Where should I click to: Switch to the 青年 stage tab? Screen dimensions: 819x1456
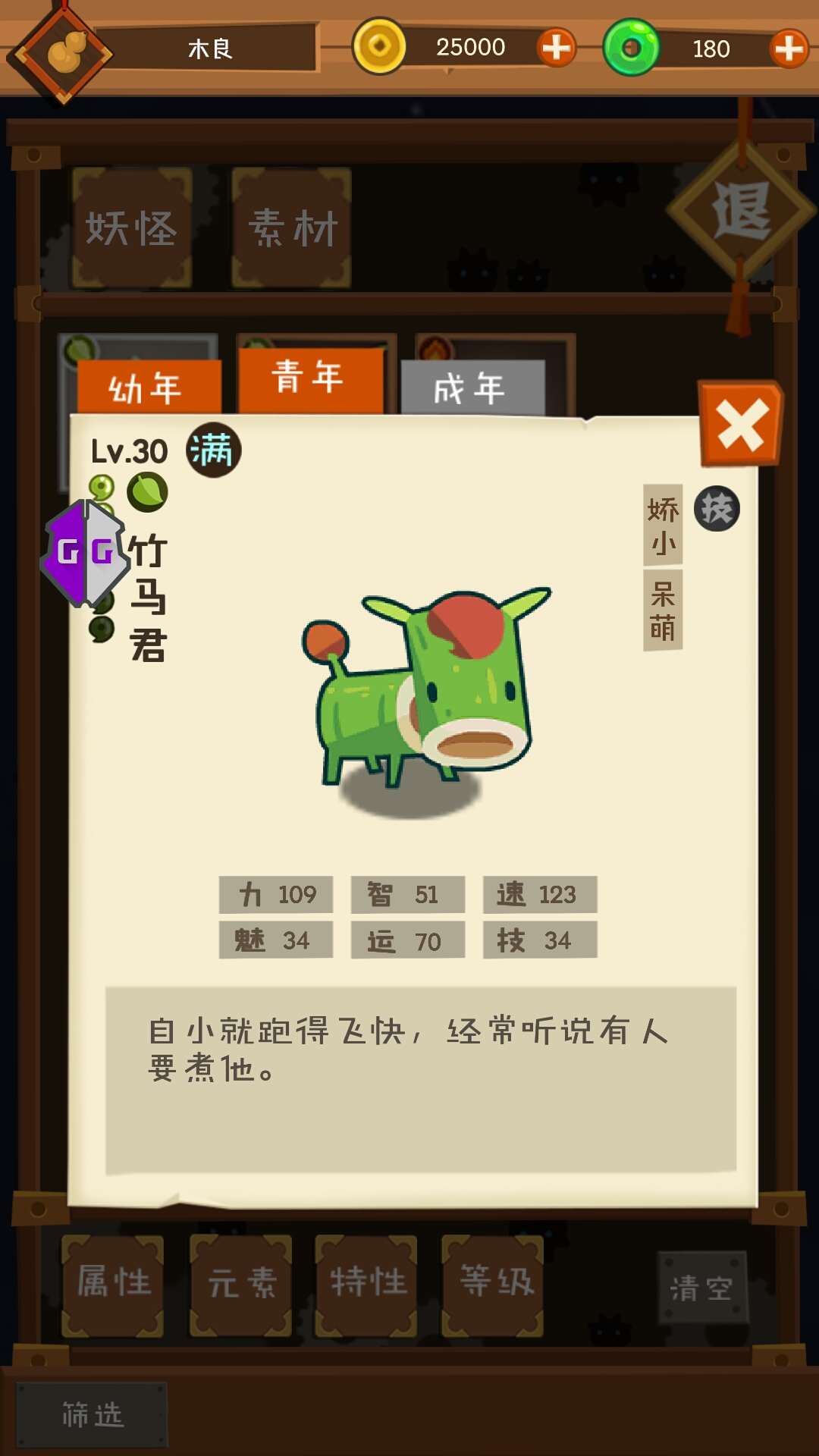click(x=310, y=378)
